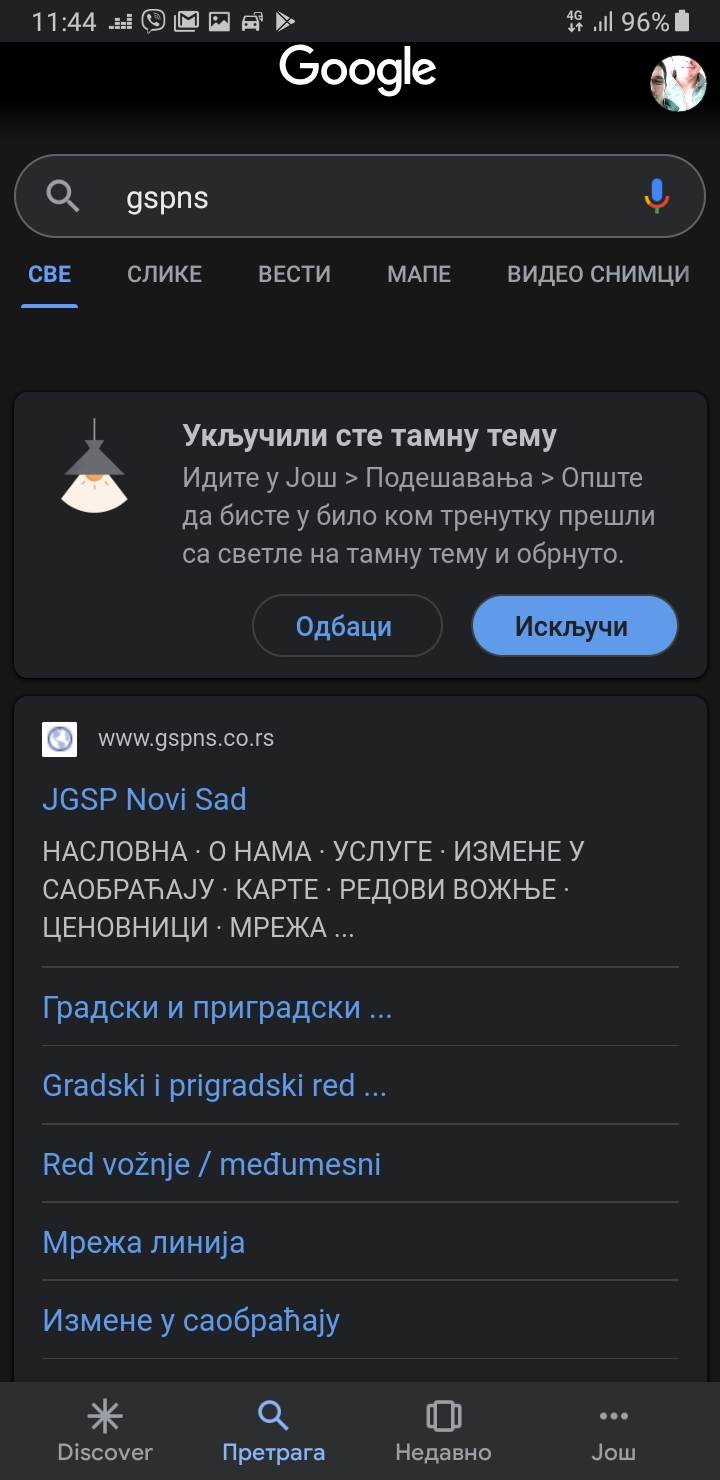Dismiss the dark theme notice with Одбаци
720x1480 pixels.
346,626
